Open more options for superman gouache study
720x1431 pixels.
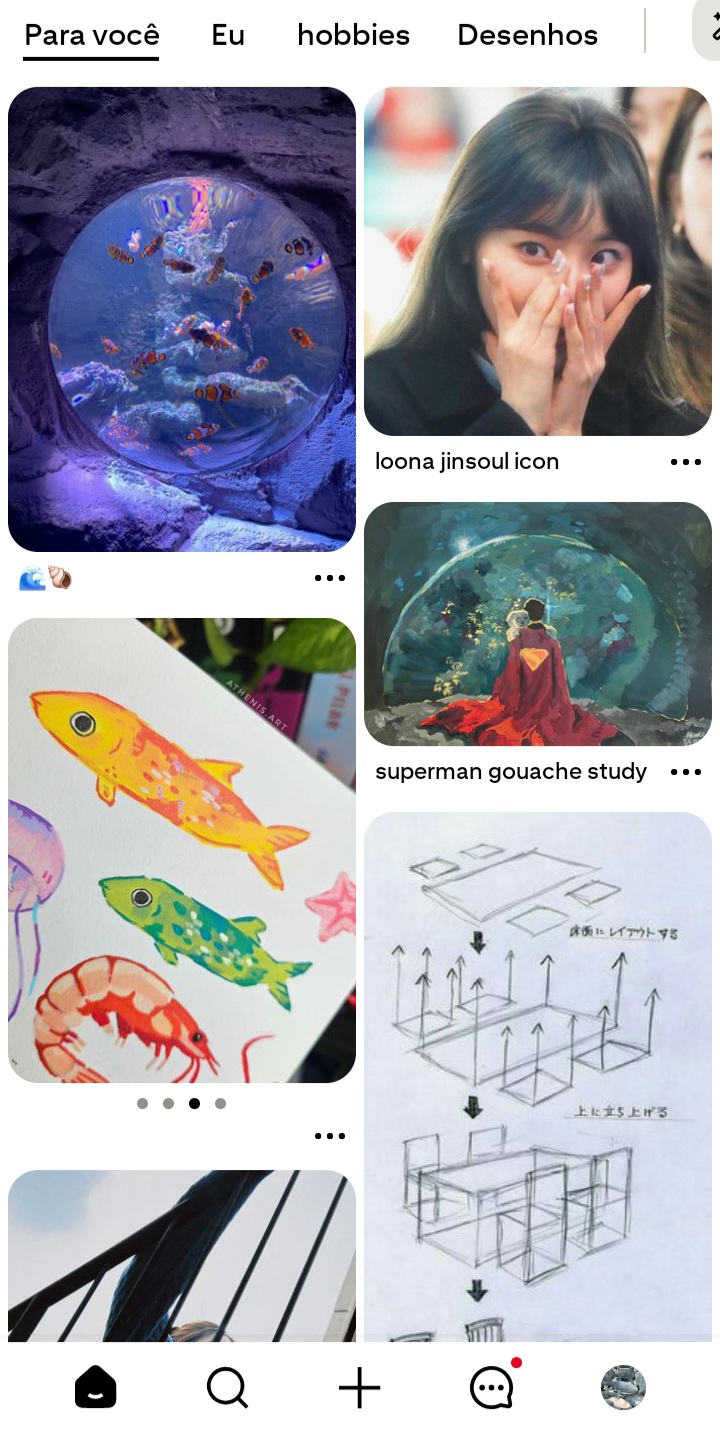pos(686,772)
